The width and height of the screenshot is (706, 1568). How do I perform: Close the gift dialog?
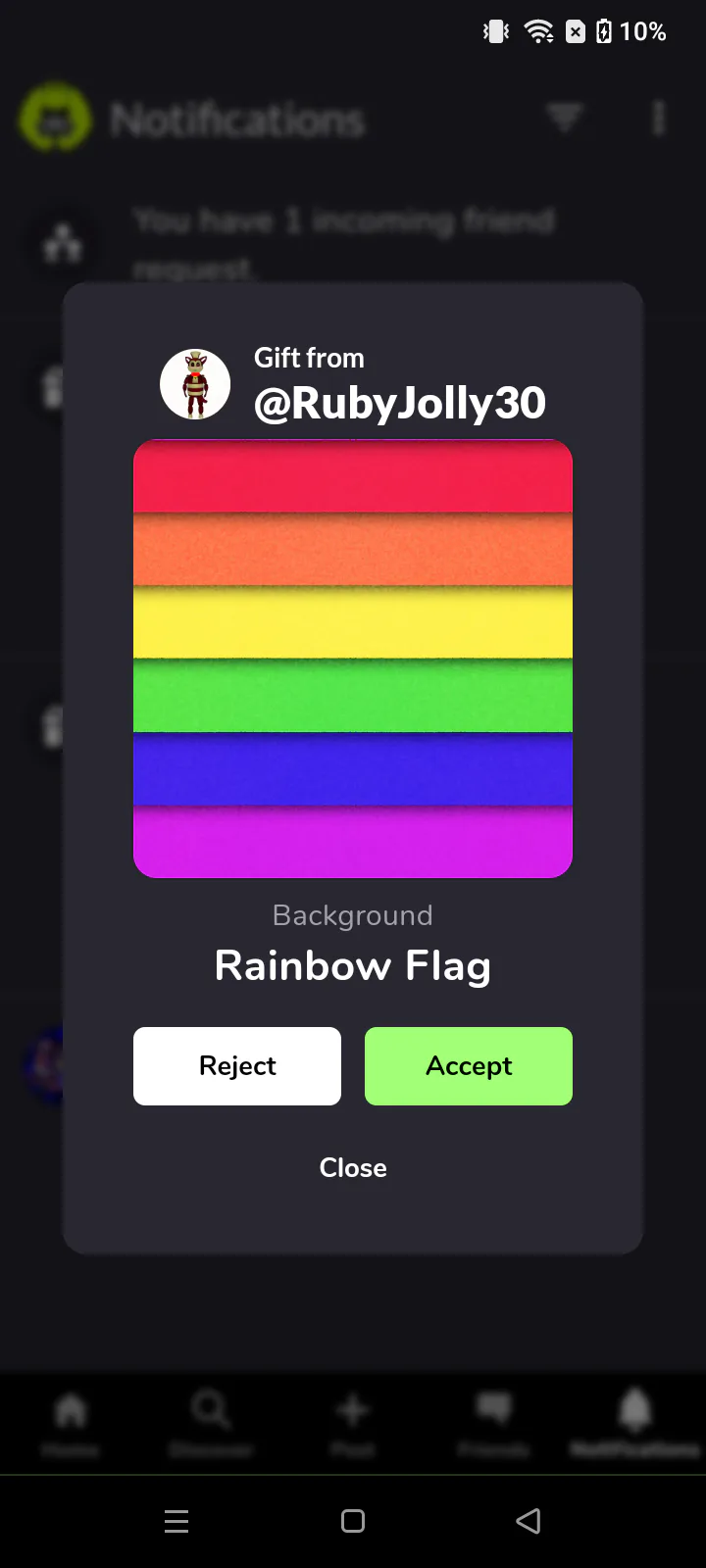point(353,1168)
